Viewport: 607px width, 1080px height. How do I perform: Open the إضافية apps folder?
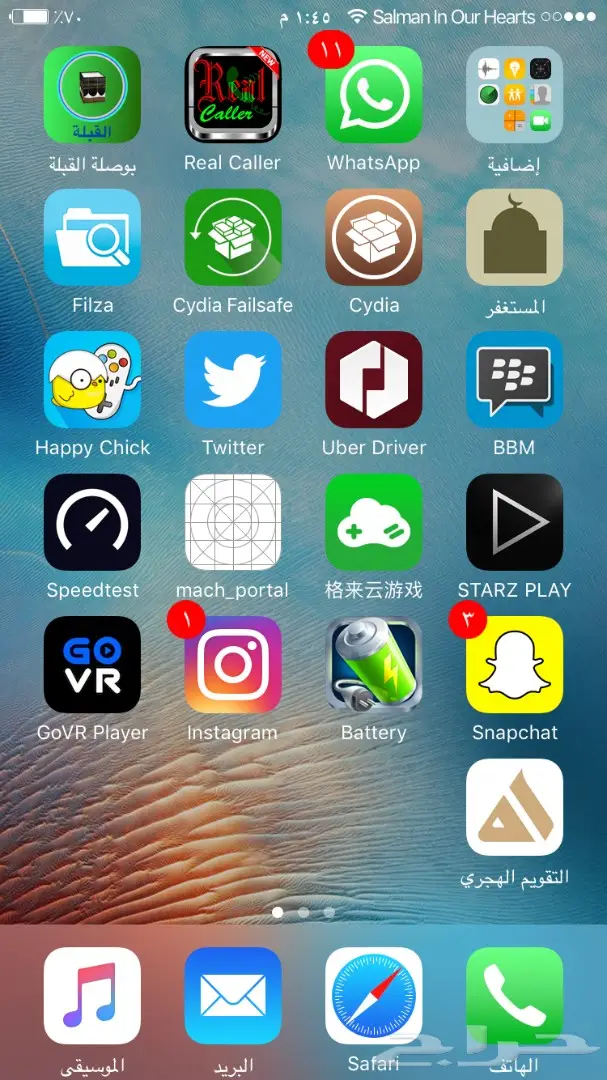(514, 95)
